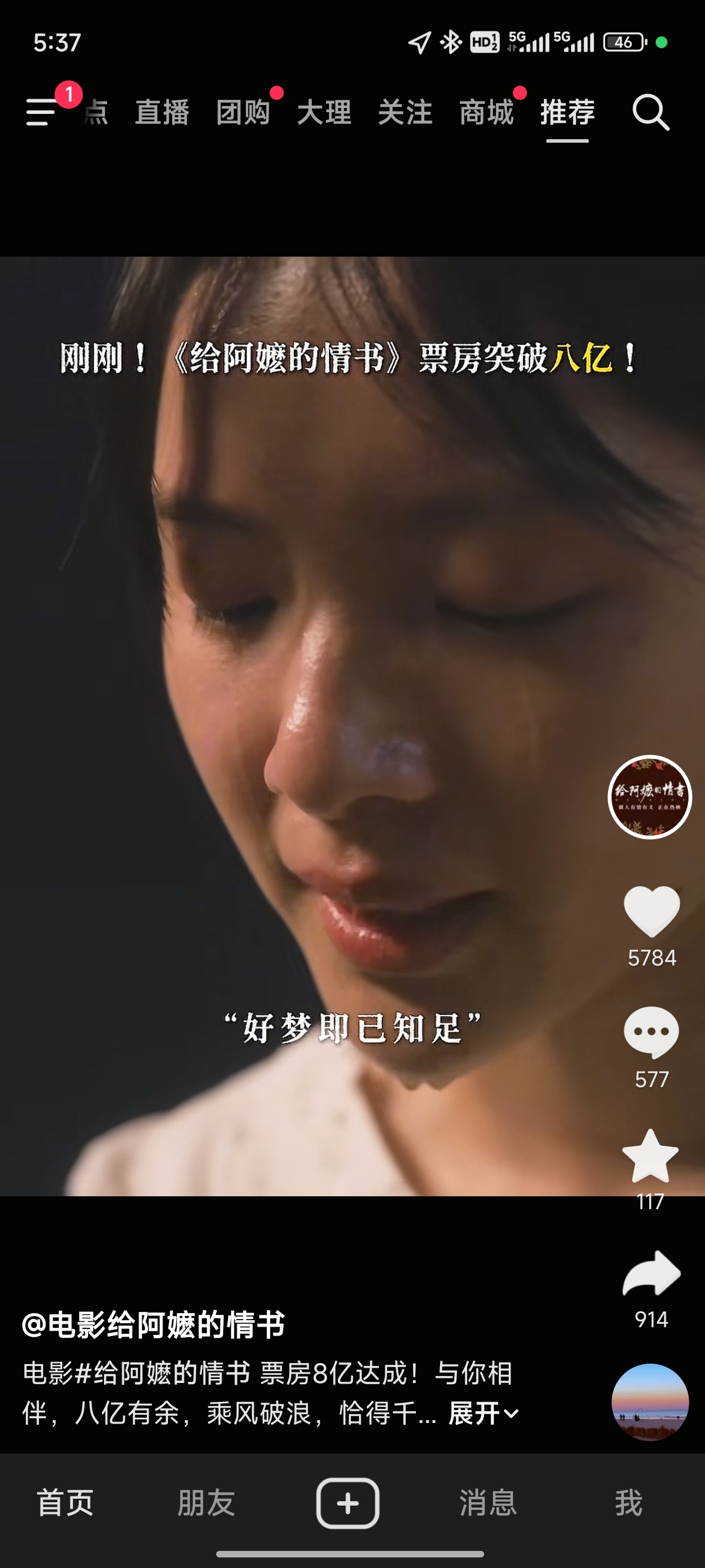Screen dimensions: 705x1568
Task: Add this video to favorites
Action: click(650, 1155)
